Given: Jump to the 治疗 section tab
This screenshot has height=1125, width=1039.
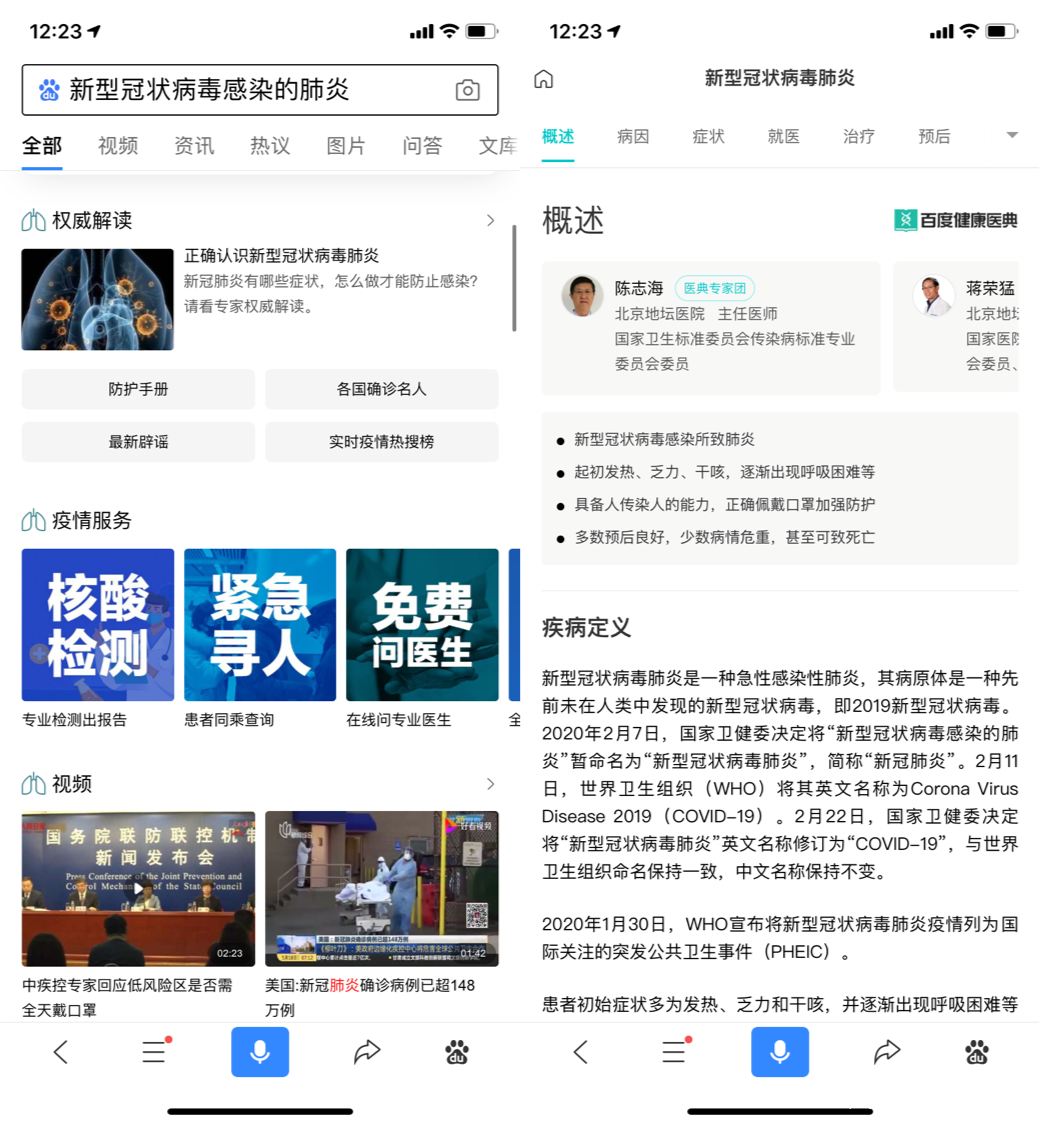Looking at the screenshot, I should tap(859, 136).
